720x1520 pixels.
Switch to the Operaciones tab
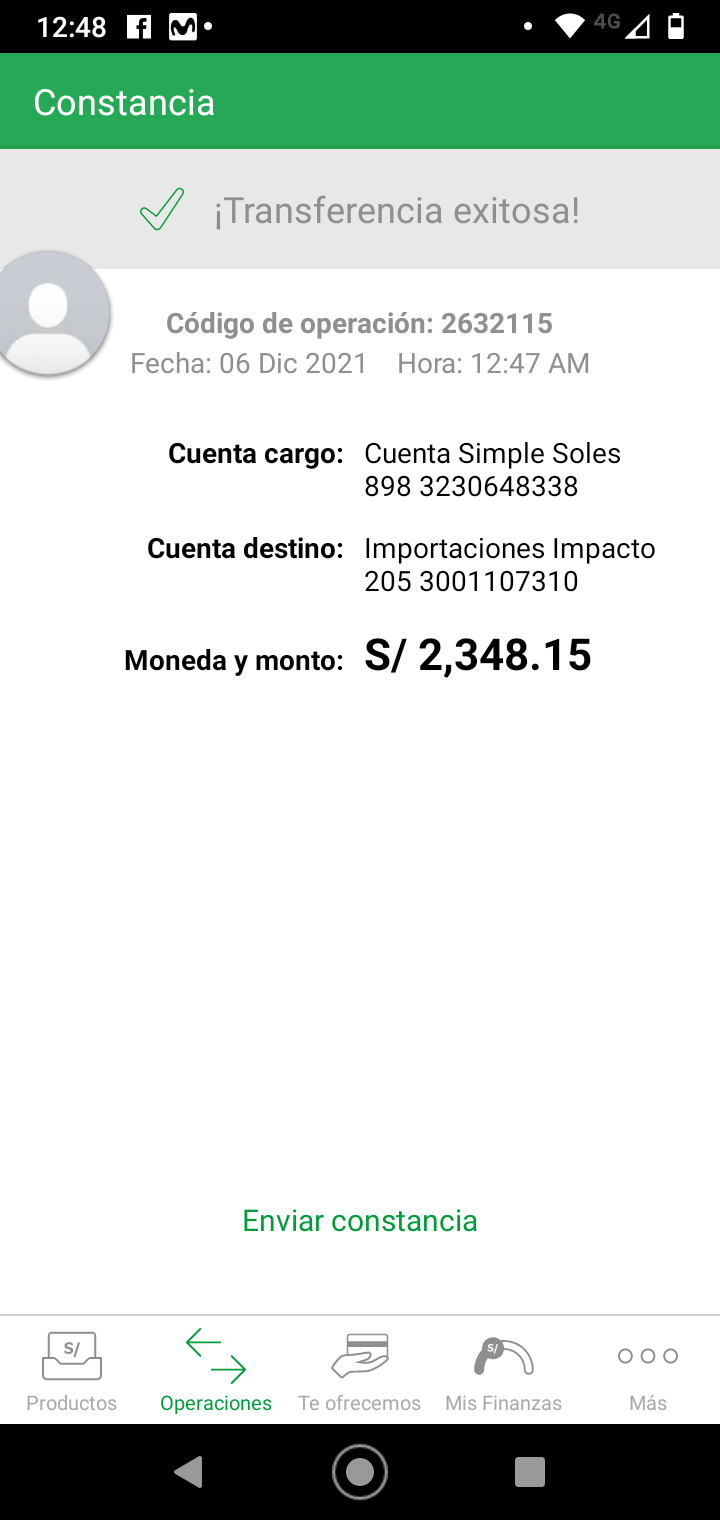(x=216, y=1371)
